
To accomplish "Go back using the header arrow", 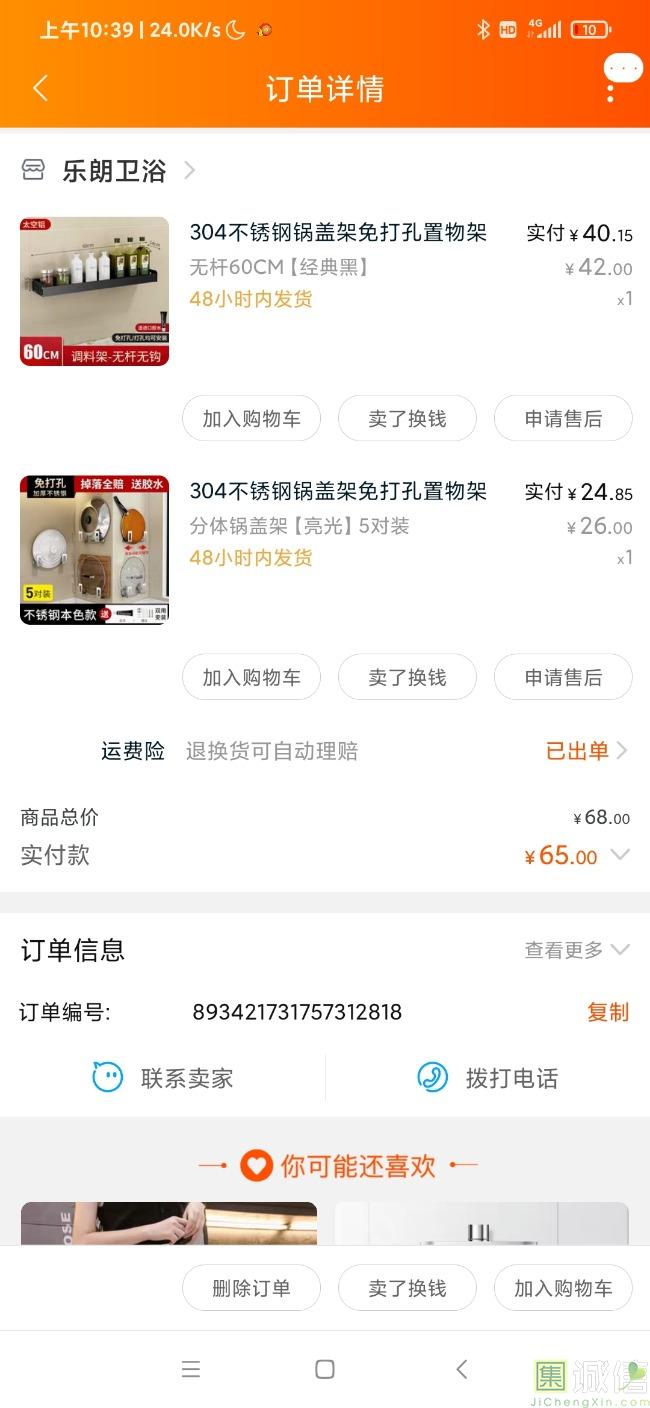I will pyautogui.click(x=40, y=88).
